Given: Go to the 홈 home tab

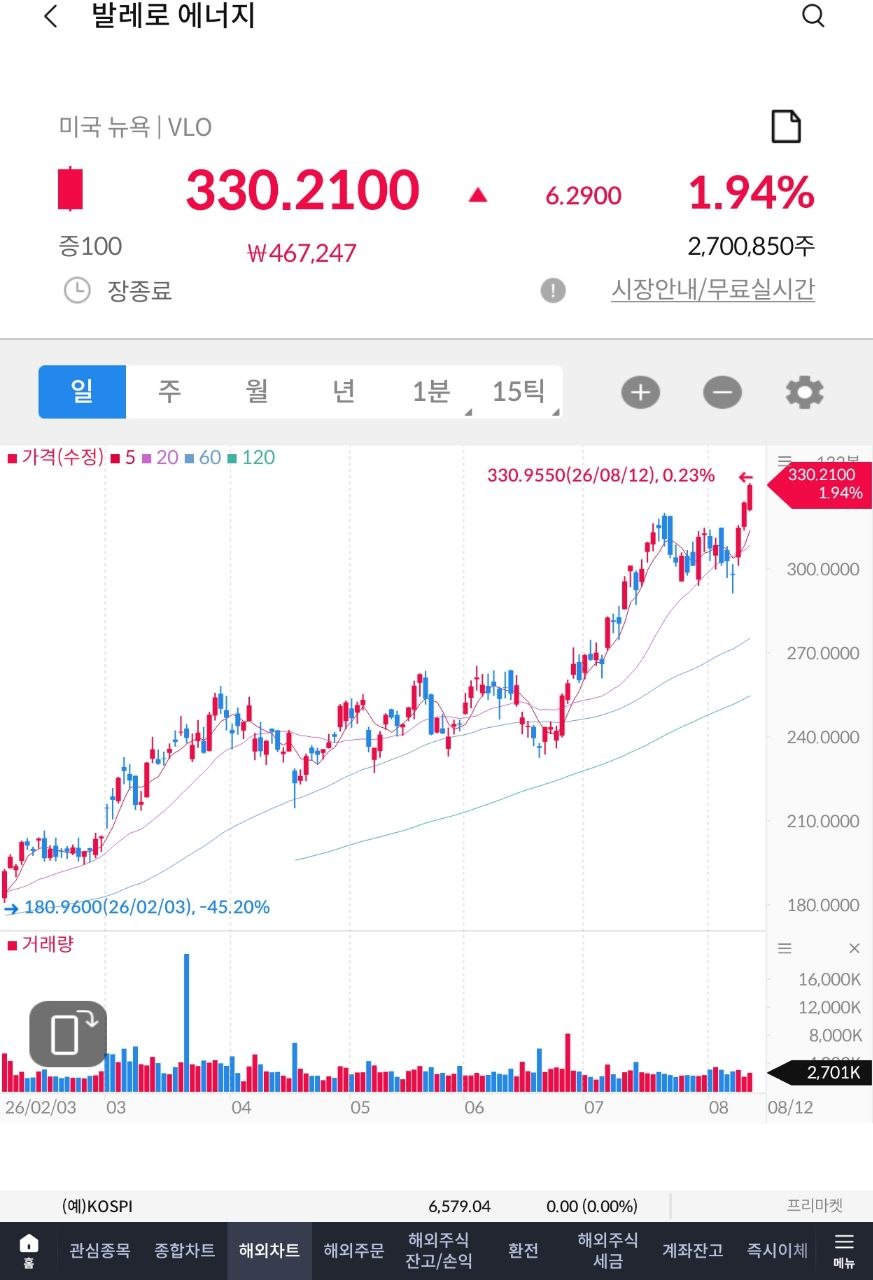Looking at the screenshot, I should (x=29, y=1250).
